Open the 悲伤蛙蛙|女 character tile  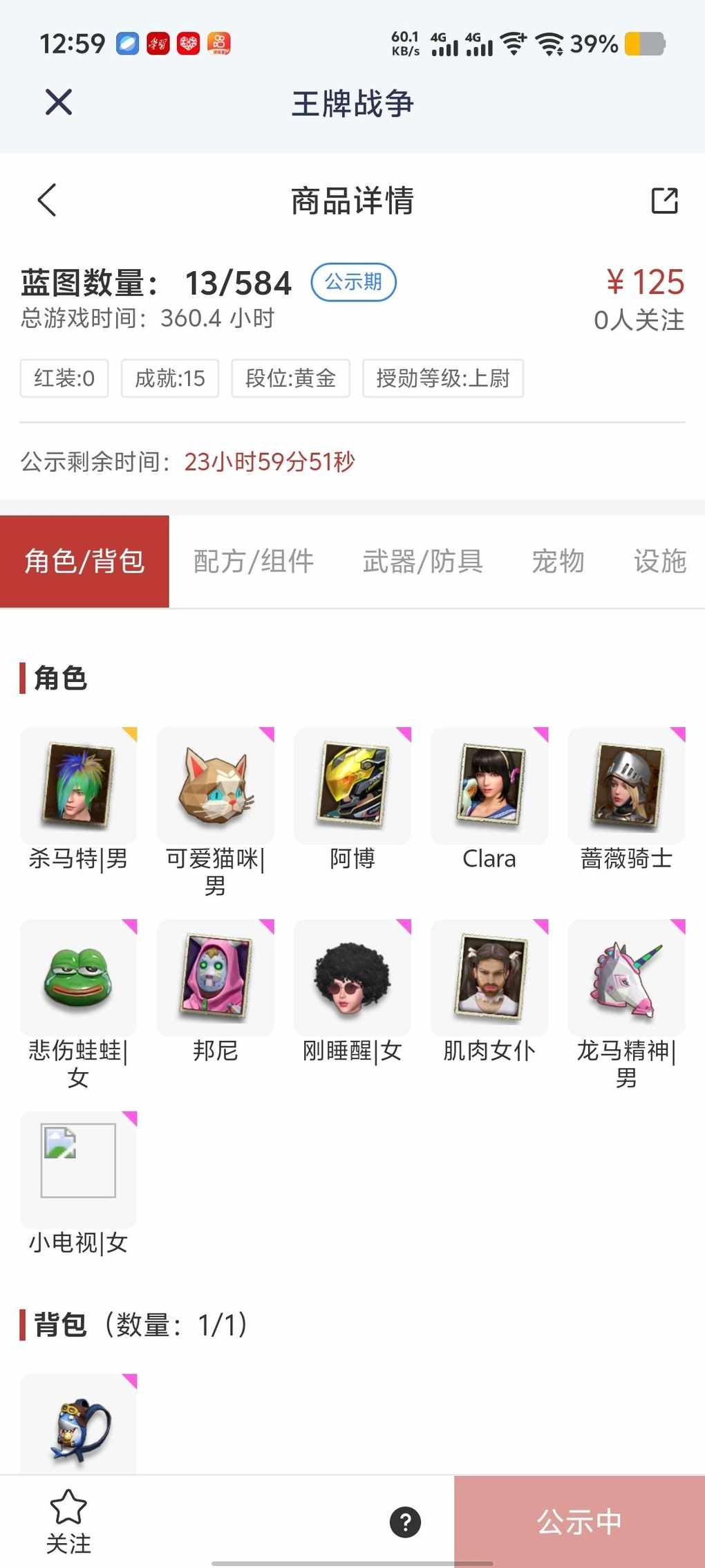78,978
